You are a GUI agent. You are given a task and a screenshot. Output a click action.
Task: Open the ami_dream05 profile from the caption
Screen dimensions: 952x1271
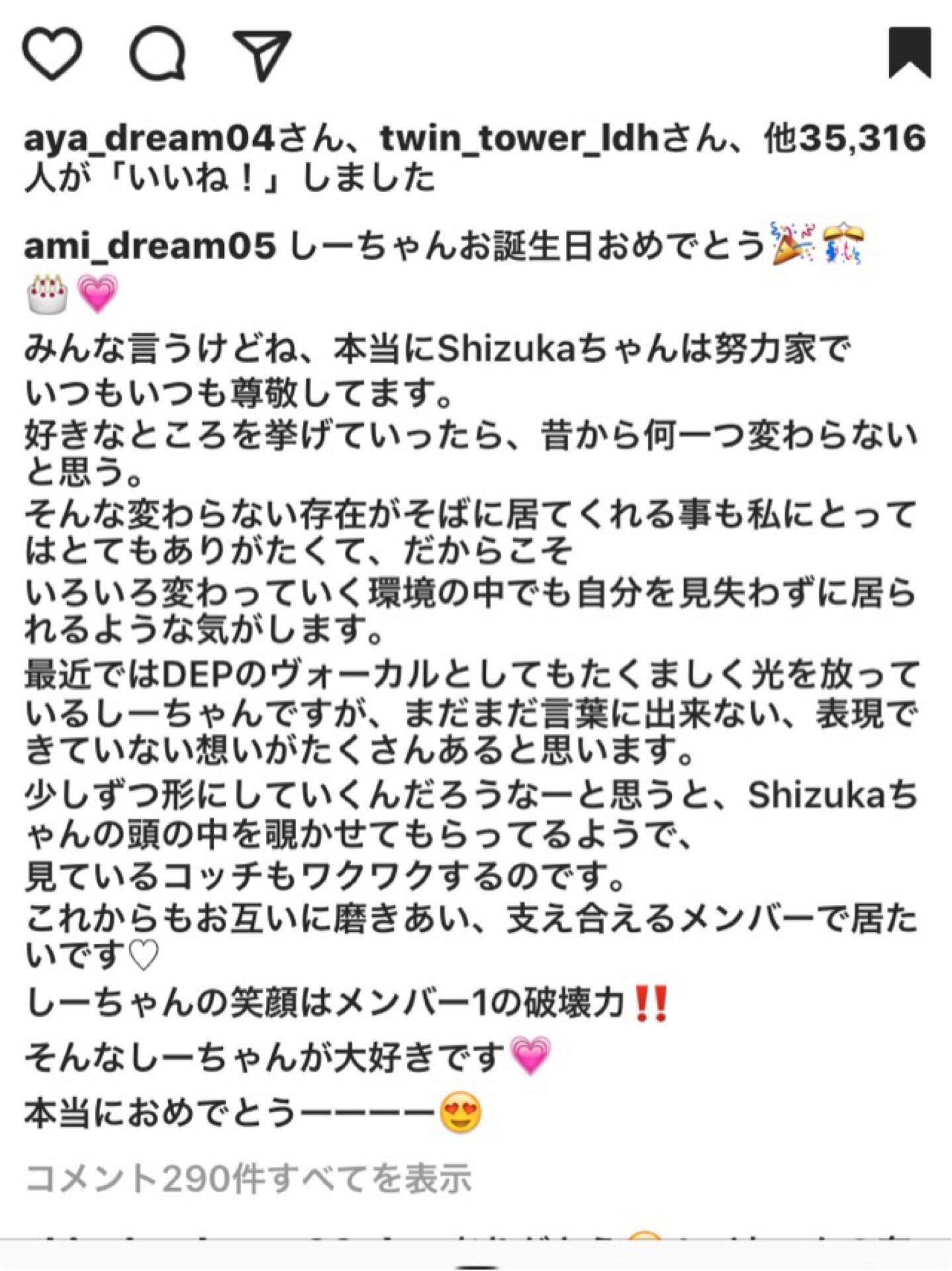pyautogui.click(x=150, y=246)
